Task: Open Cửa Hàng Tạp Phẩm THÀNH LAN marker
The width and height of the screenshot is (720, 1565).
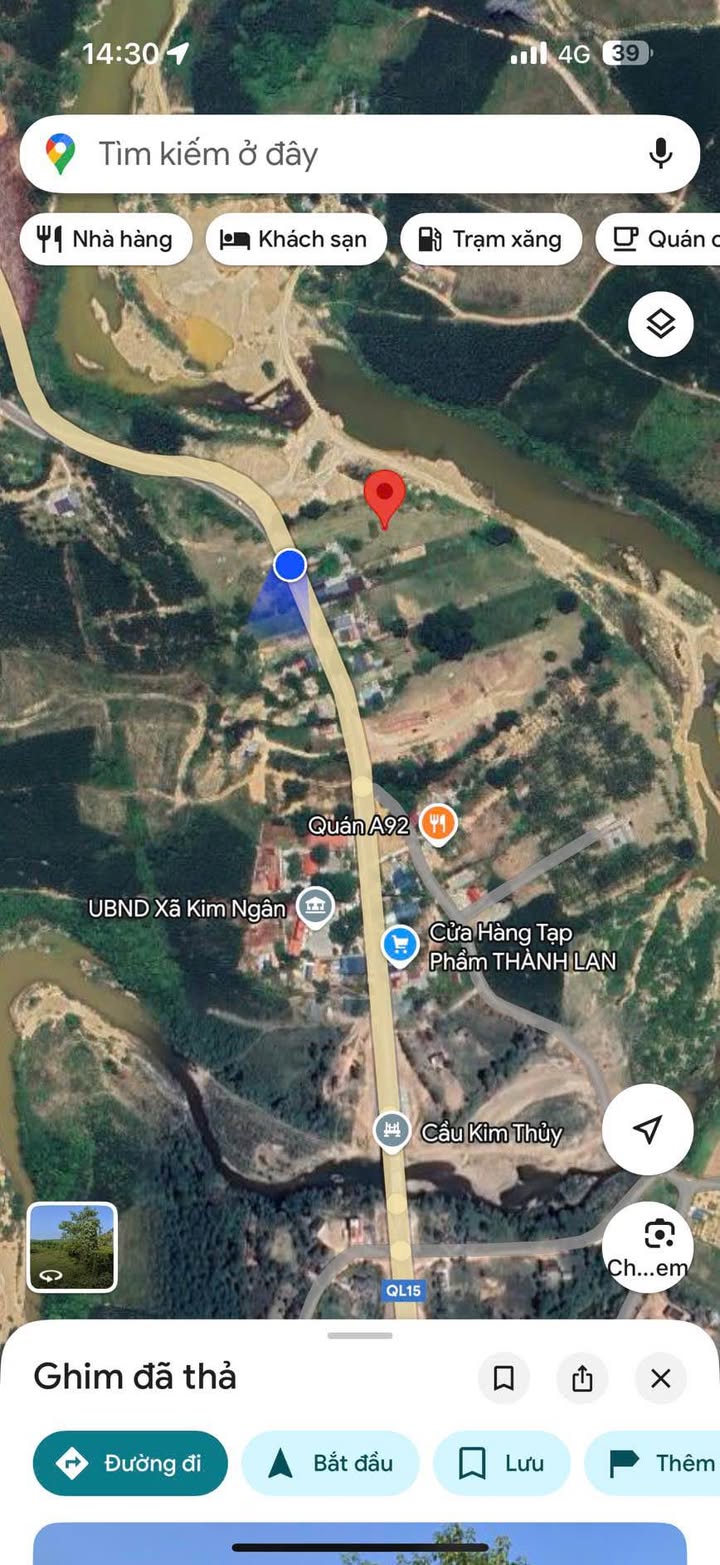Action: click(x=400, y=944)
